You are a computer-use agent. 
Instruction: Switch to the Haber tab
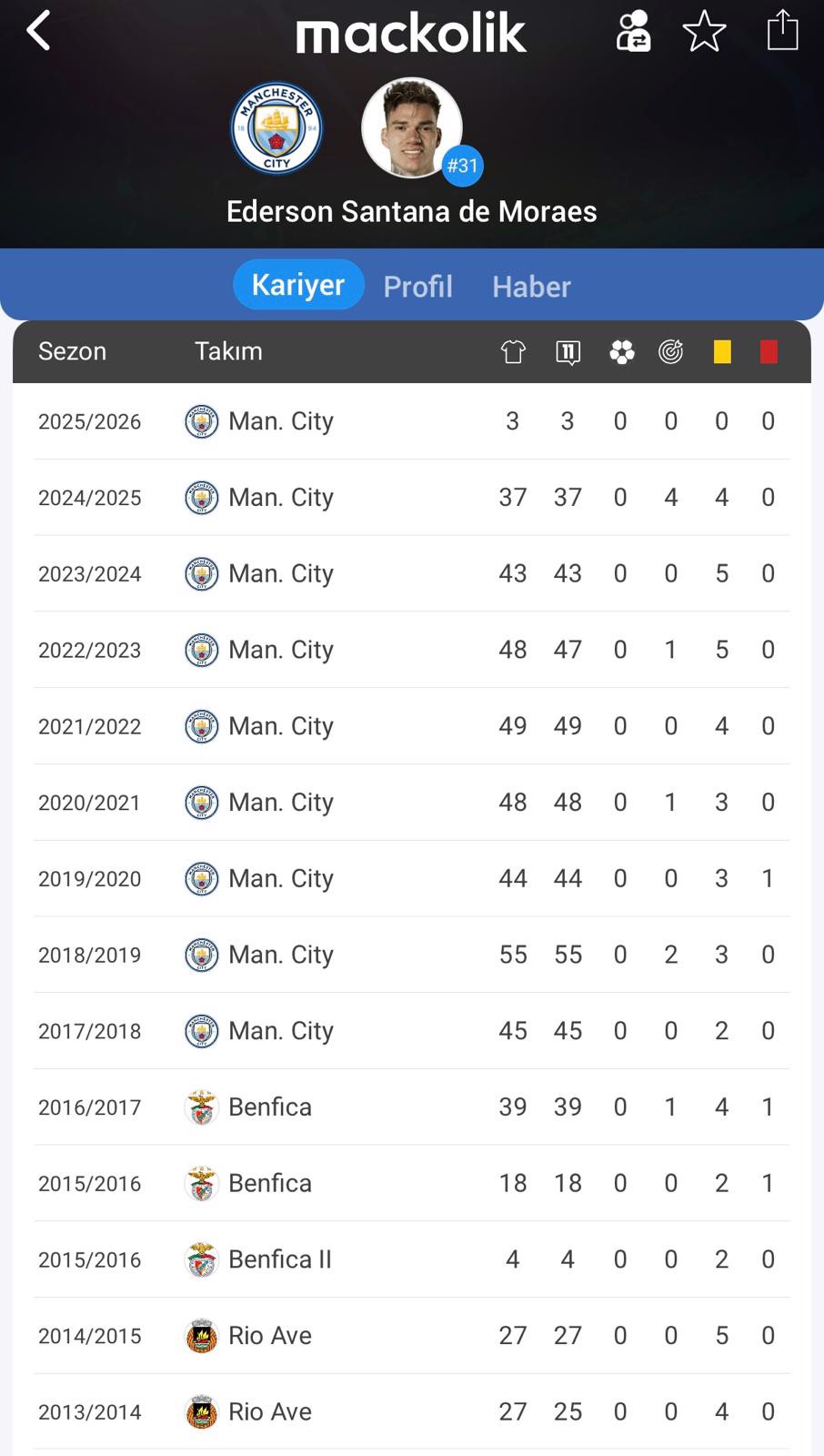tap(531, 287)
